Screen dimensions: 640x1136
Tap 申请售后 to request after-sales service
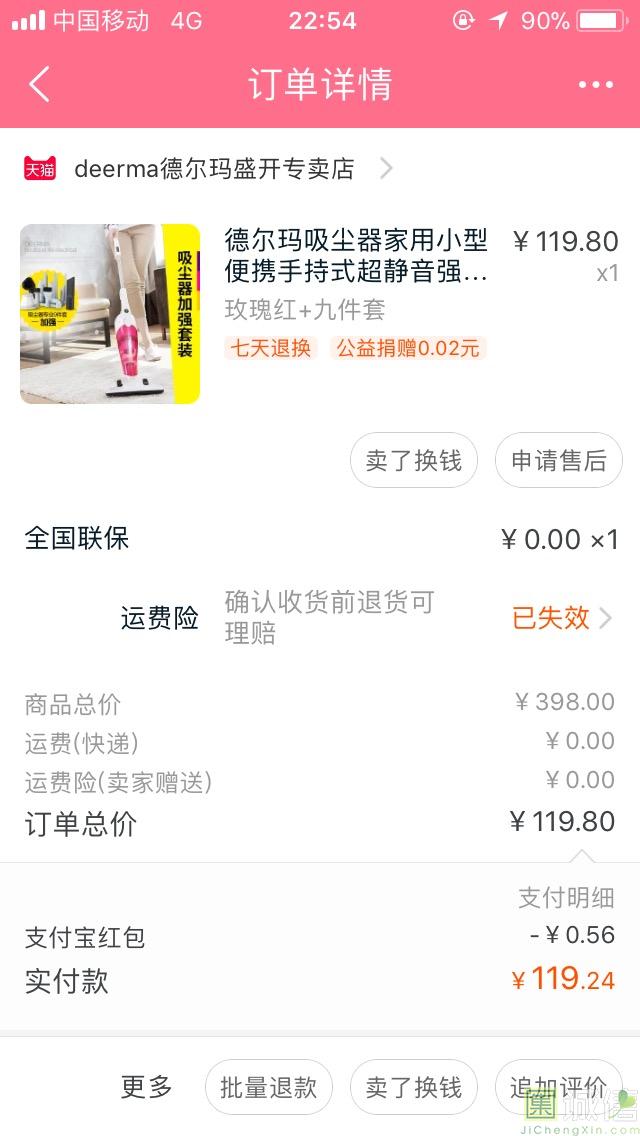[x=558, y=461]
